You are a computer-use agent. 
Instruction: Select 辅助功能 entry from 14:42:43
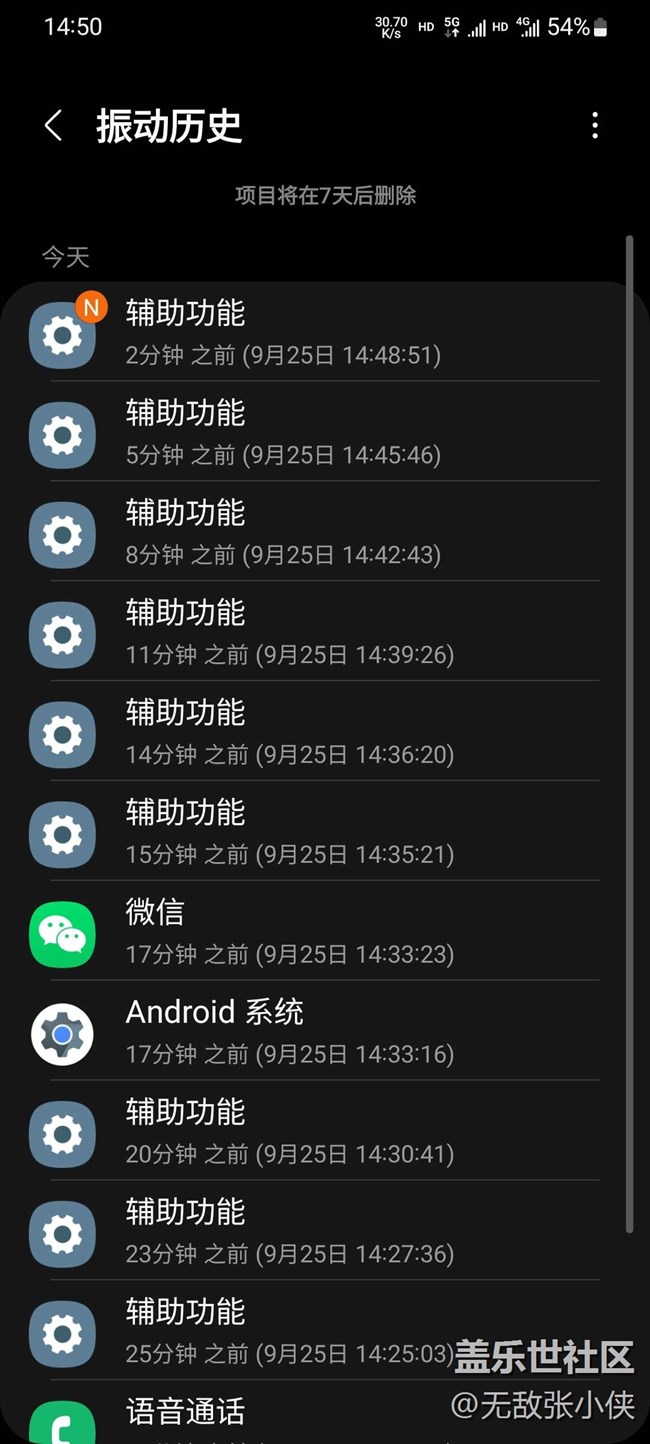(315, 533)
